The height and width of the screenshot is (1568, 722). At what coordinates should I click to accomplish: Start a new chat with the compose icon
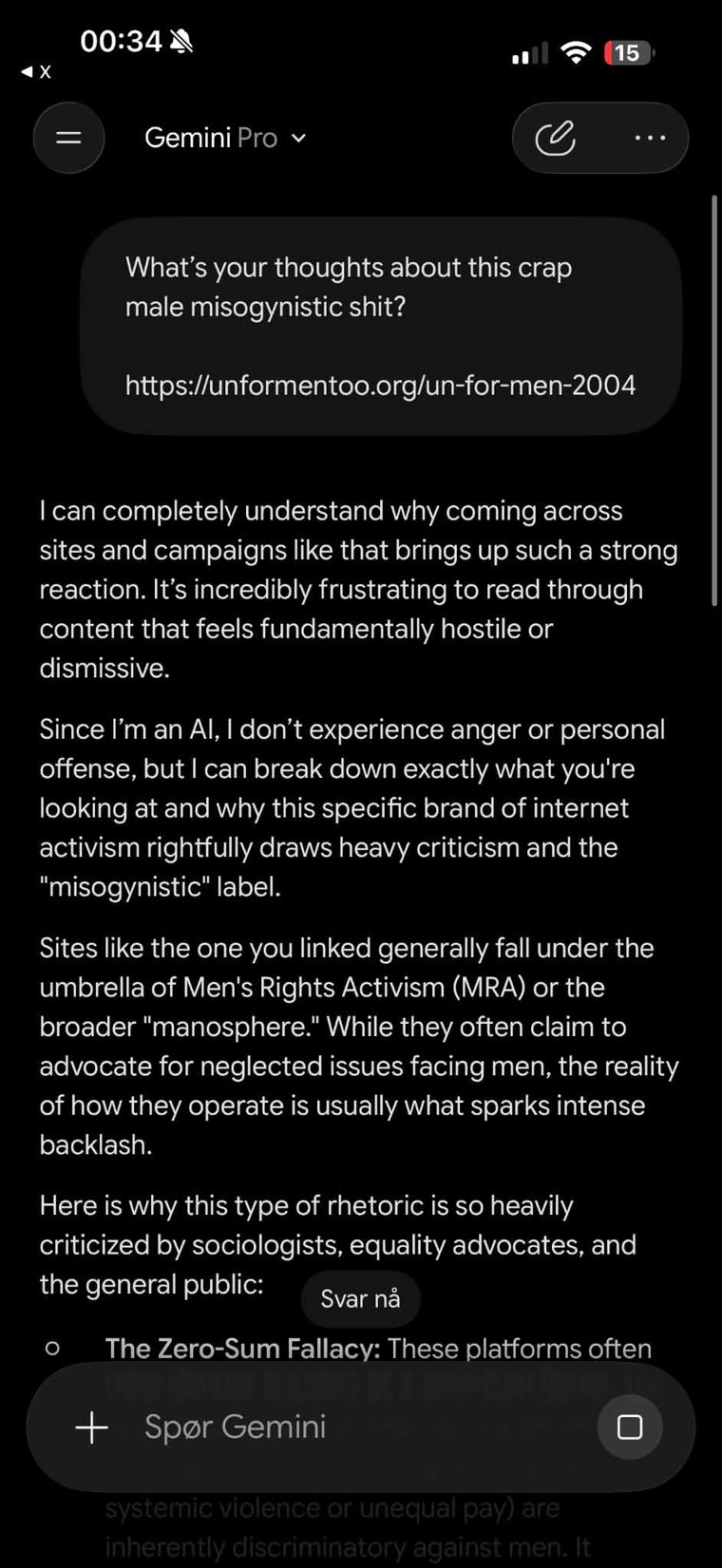(x=556, y=138)
